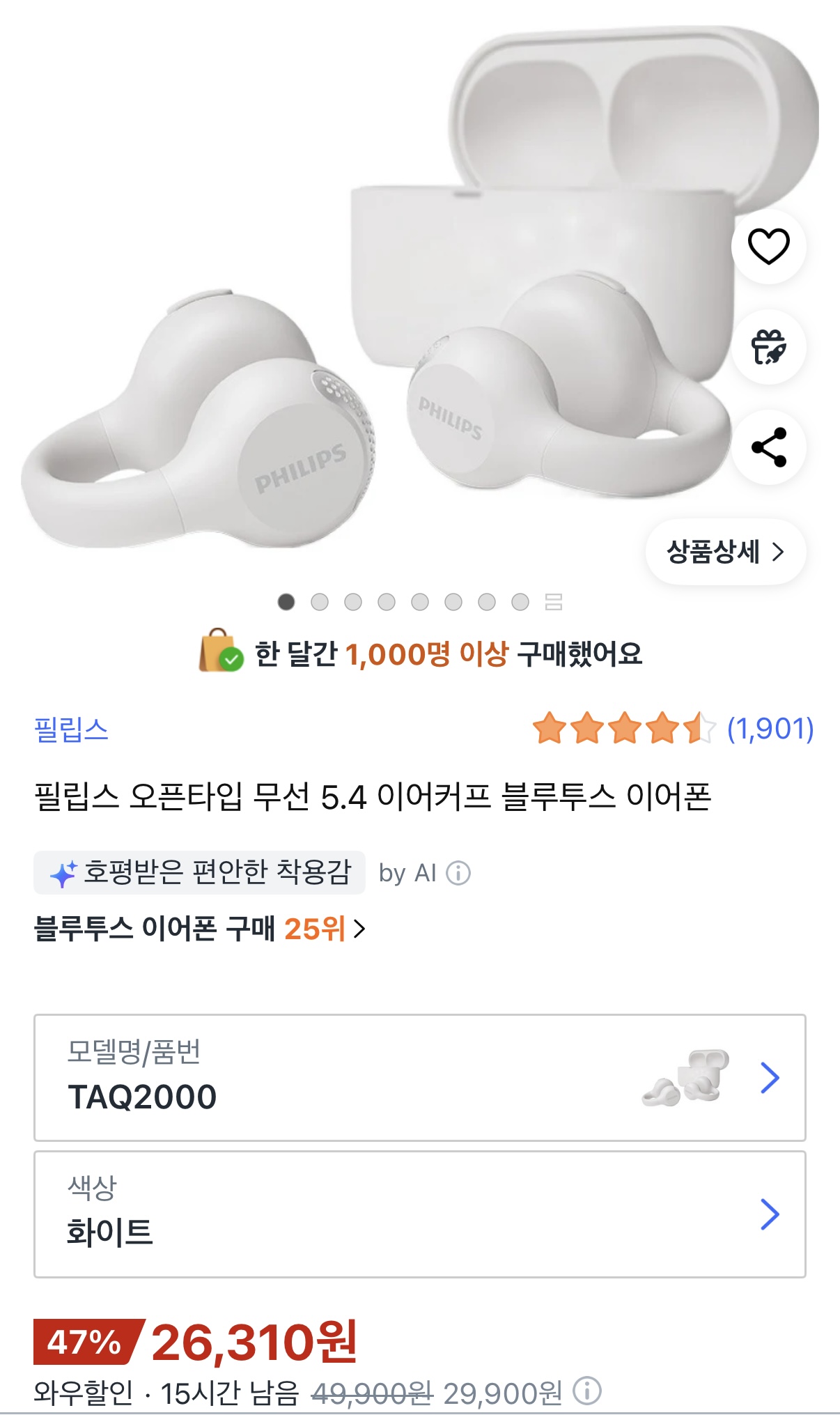
Task: Open 상품상세 product details
Action: tap(725, 552)
